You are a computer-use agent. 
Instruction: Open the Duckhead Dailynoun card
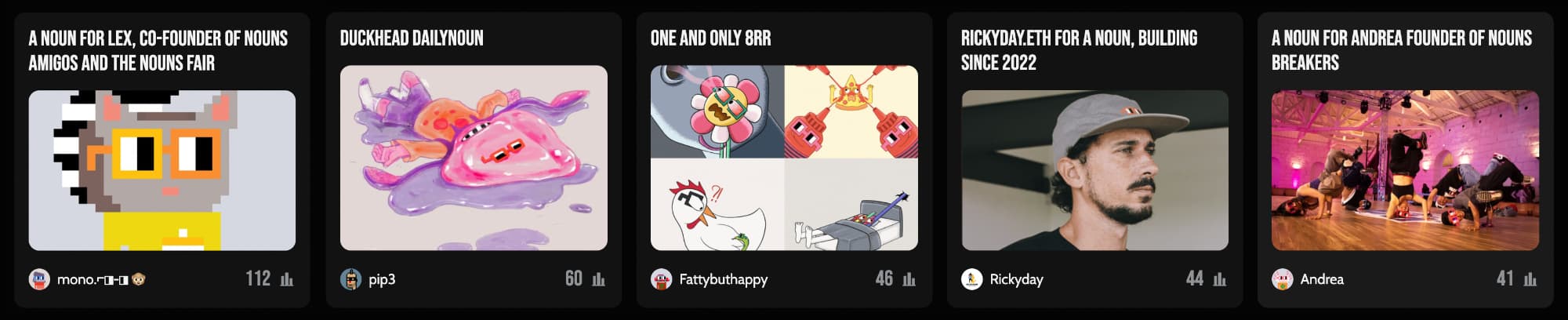tap(474, 157)
